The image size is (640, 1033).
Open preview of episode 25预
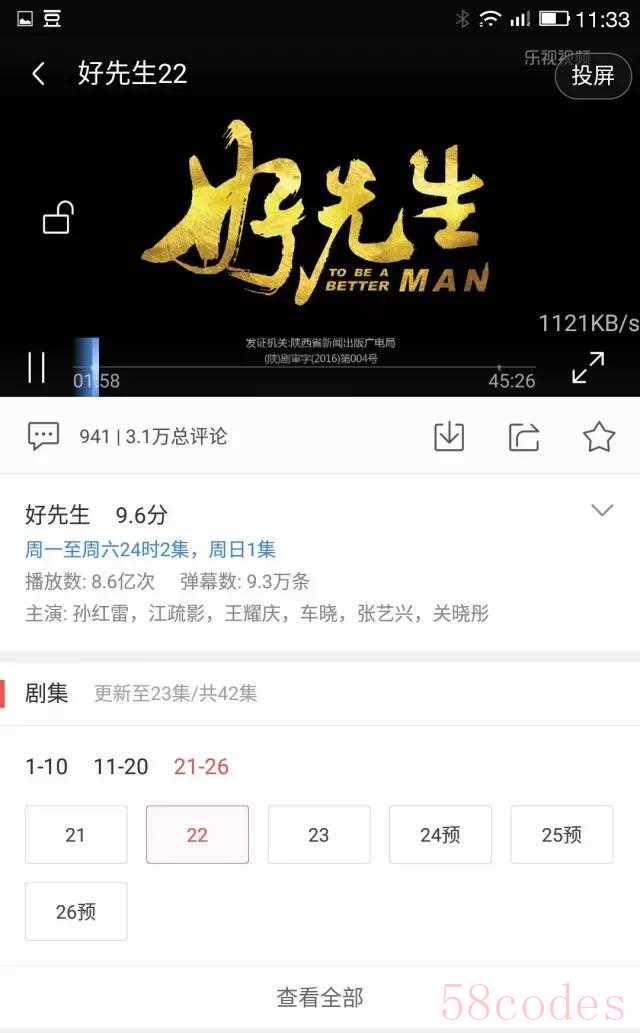[x=561, y=835]
